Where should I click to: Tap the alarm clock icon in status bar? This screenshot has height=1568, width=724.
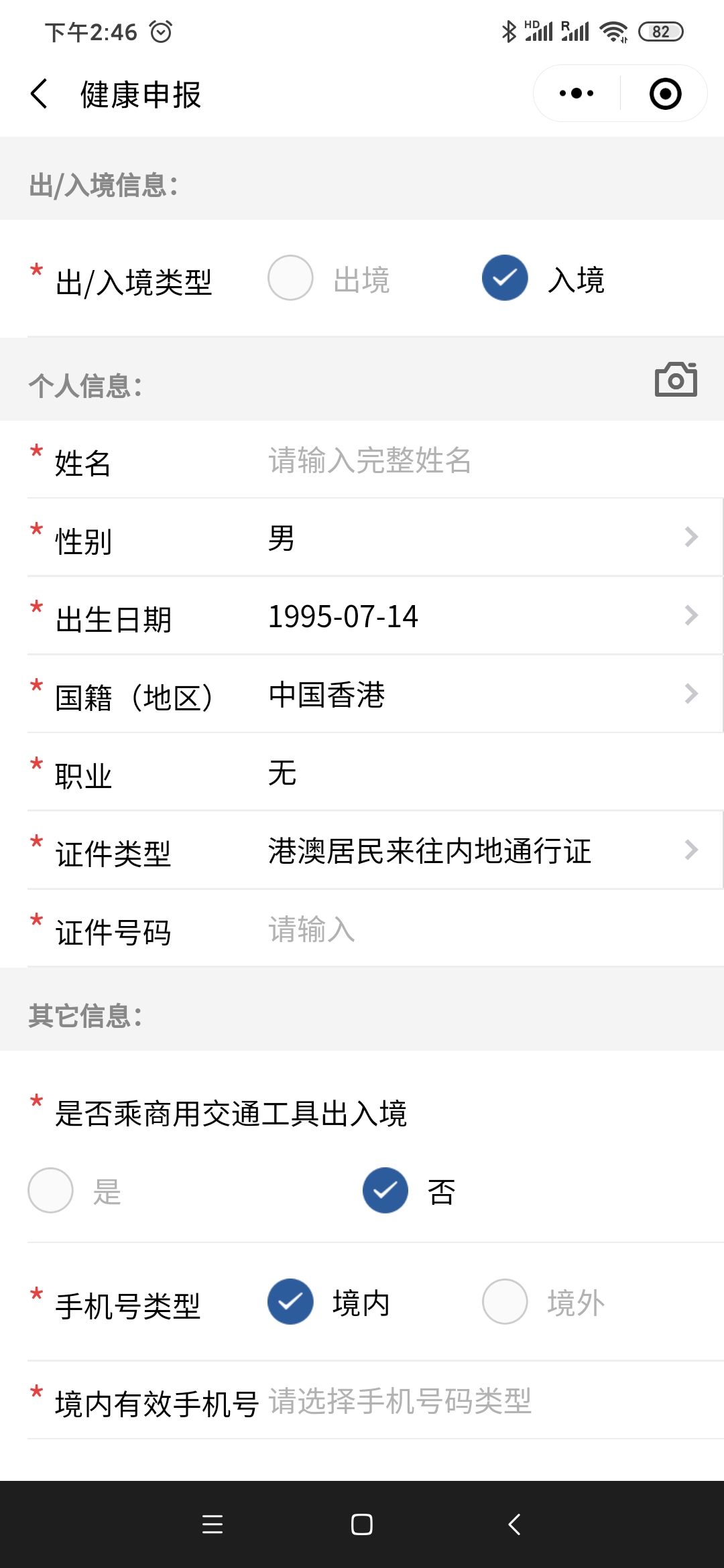point(160,30)
